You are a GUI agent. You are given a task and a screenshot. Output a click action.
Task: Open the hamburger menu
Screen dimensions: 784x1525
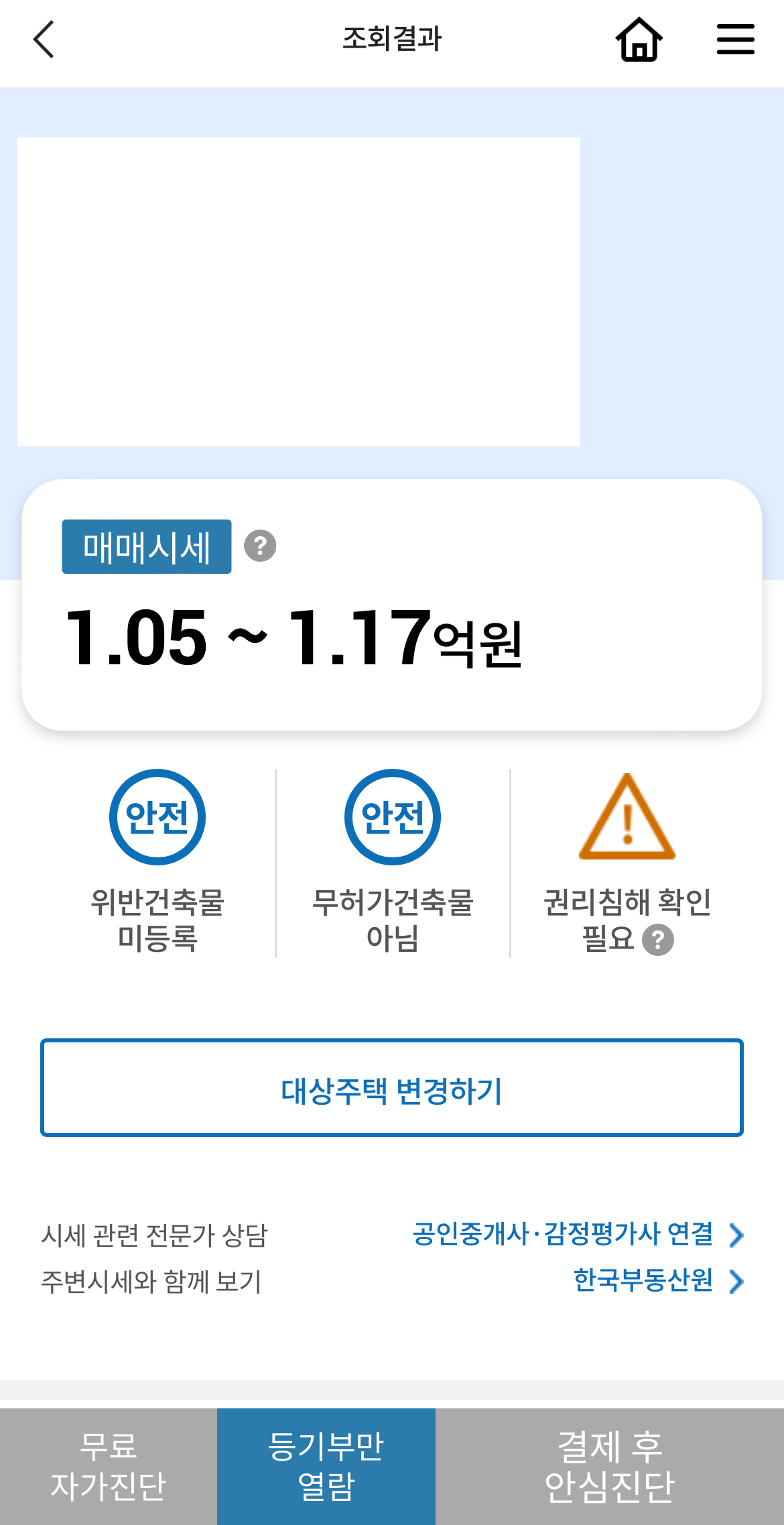point(735,39)
